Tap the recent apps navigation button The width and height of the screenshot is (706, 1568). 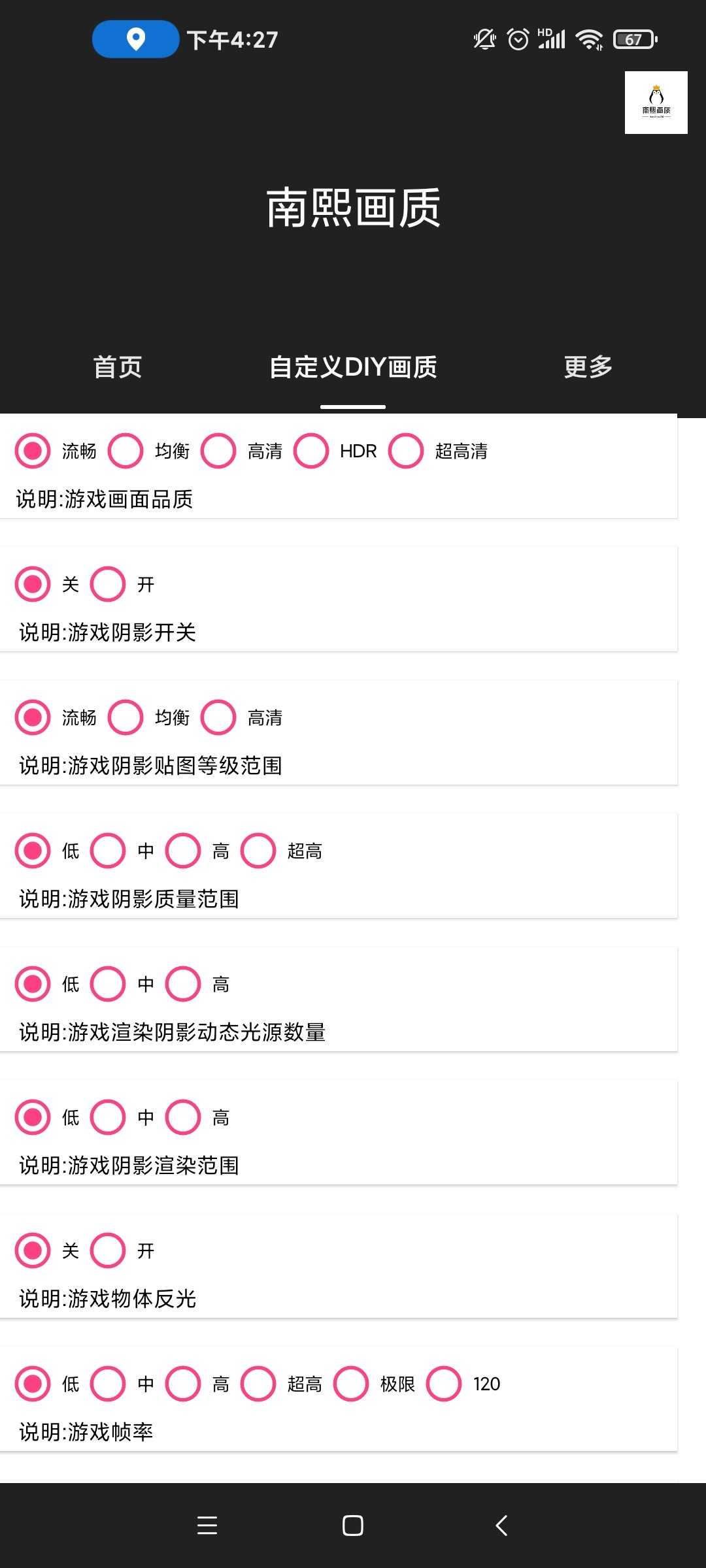[207, 1526]
